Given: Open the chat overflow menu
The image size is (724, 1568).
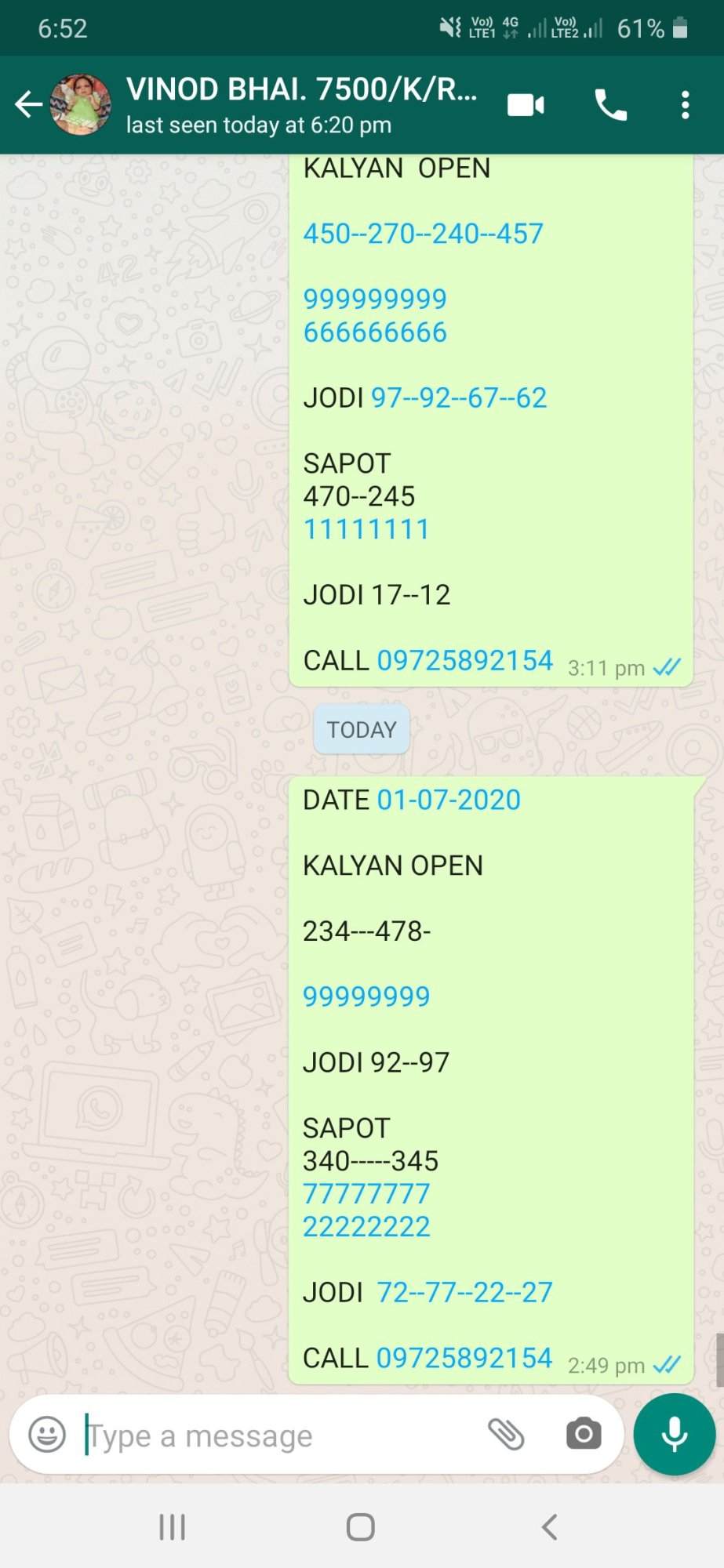Looking at the screenshot, I should pos(685,104).
